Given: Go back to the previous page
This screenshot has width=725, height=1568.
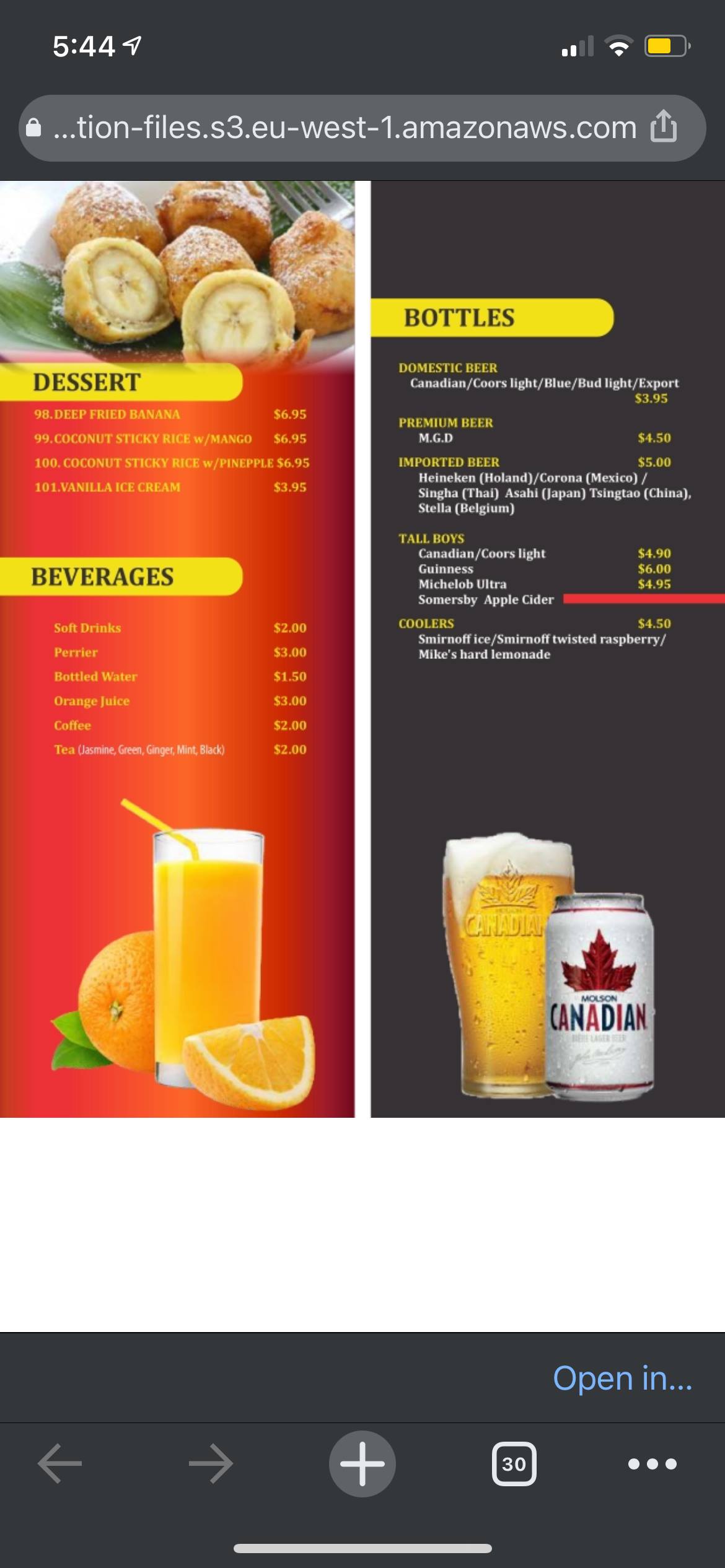Looking at the screenshot, I should point(59,1463).
